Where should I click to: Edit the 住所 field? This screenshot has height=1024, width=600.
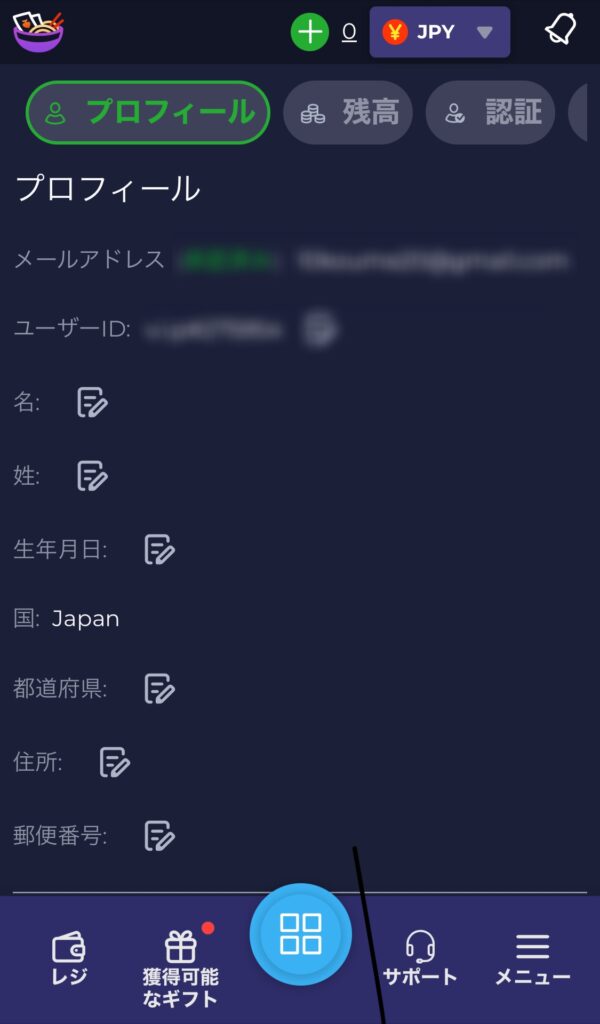pos(114,762)
